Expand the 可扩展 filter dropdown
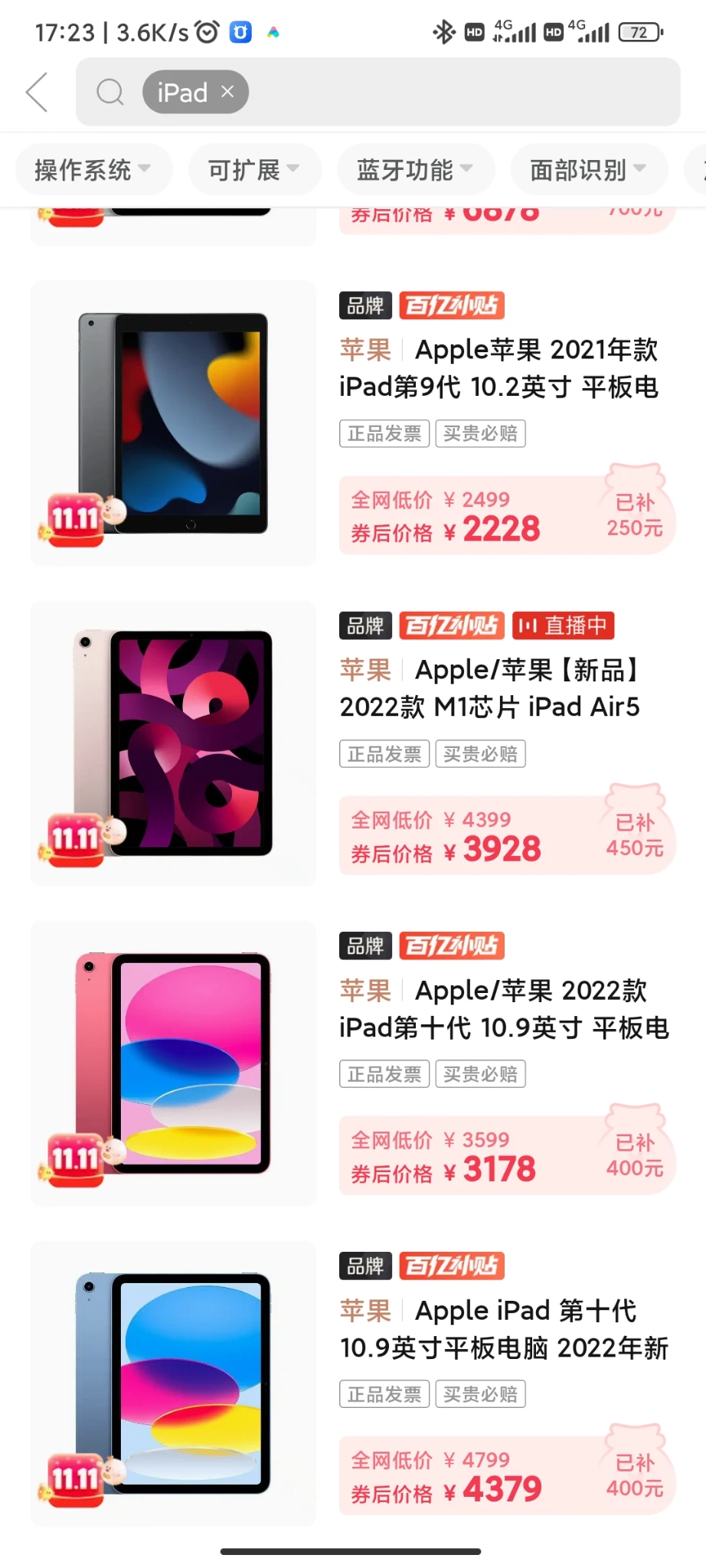The width and height of the screenshot is (706, 1568). click(x=253, y=170)
